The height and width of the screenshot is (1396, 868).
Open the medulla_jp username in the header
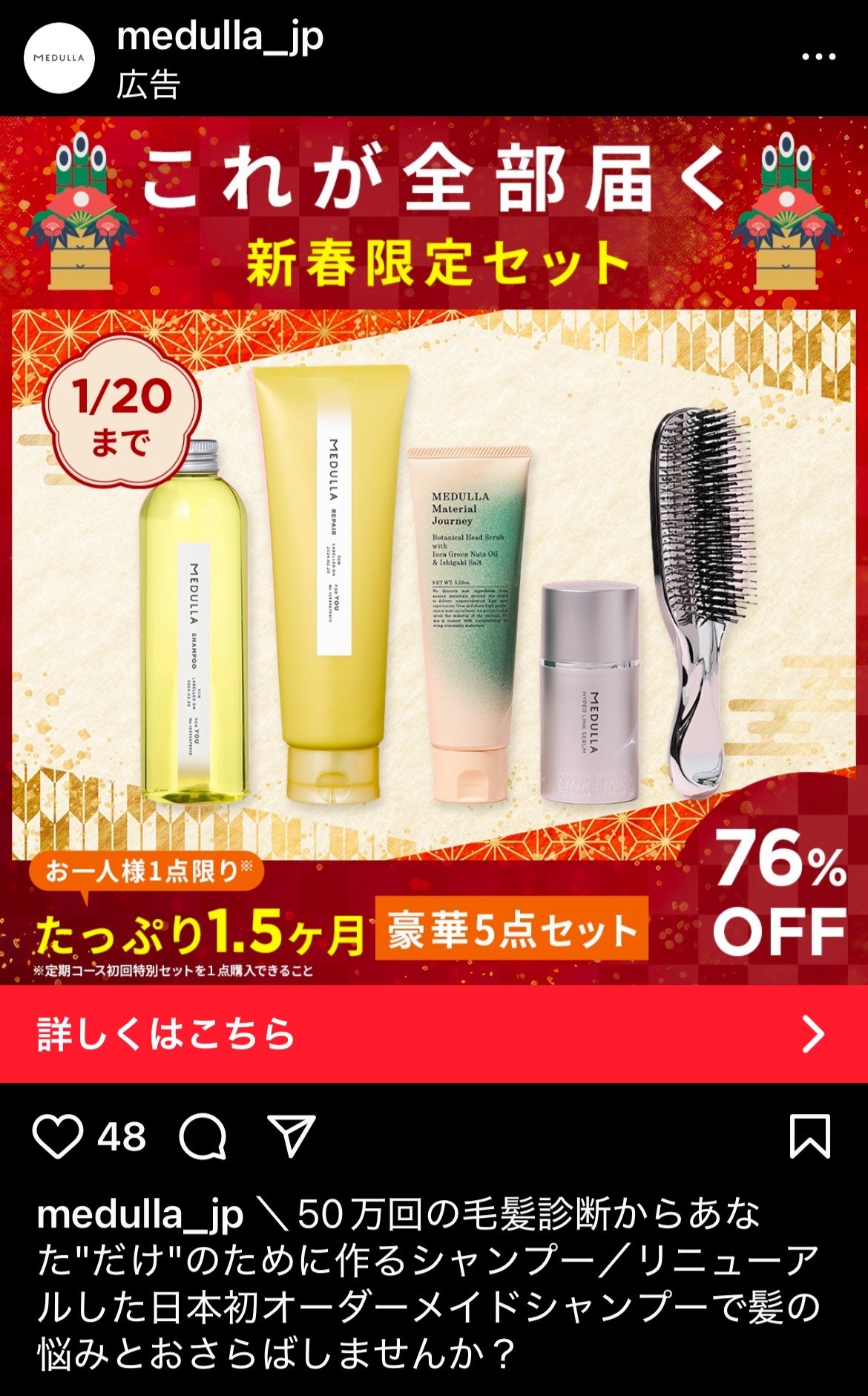220,37
